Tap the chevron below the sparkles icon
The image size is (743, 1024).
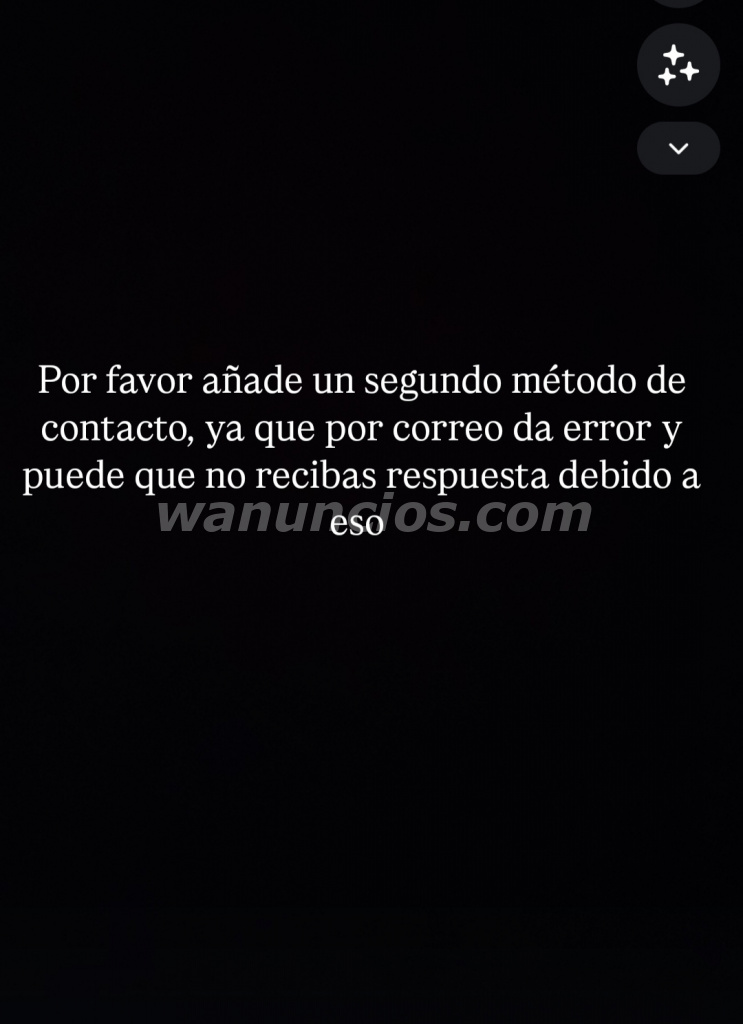678,148
